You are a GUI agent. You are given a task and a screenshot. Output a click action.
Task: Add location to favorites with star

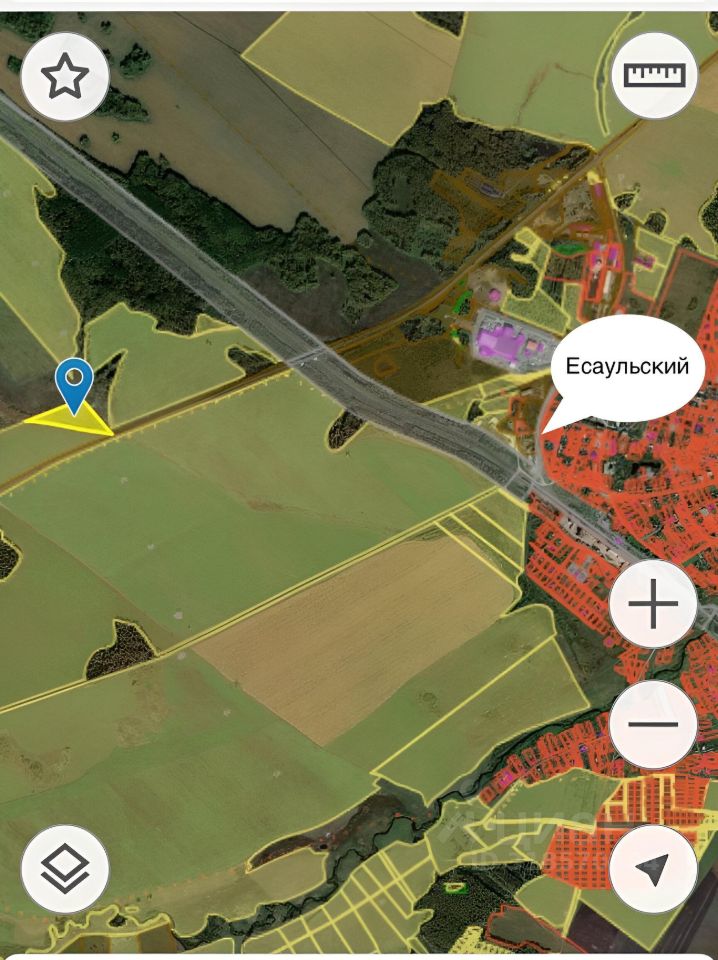(x=65, y=77)
